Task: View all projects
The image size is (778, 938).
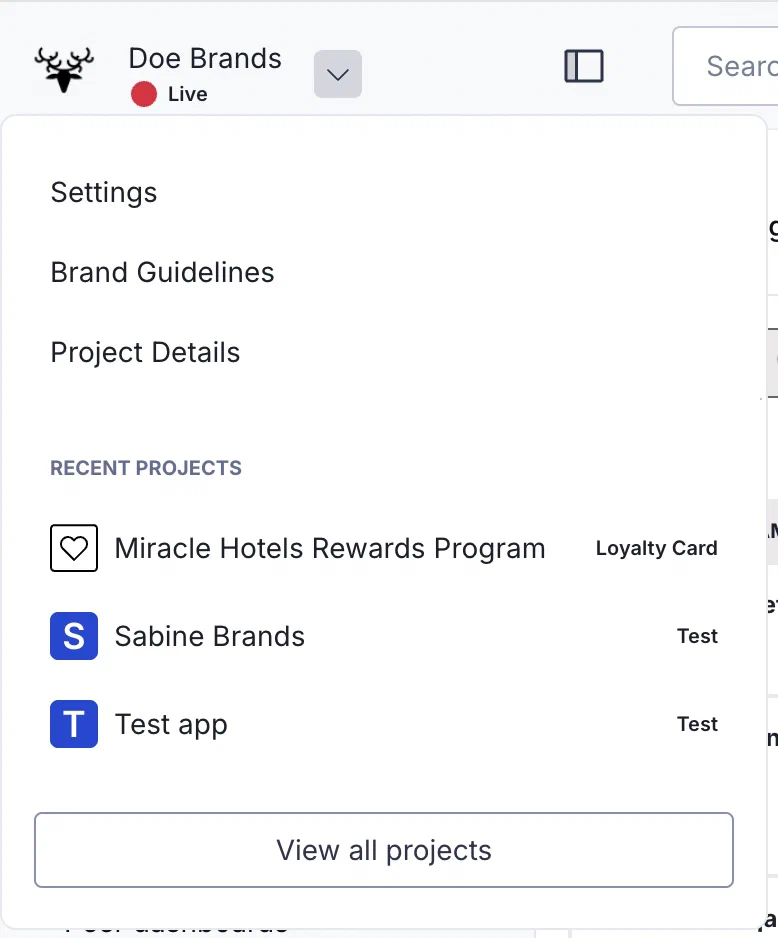Action: click(384, 850)
